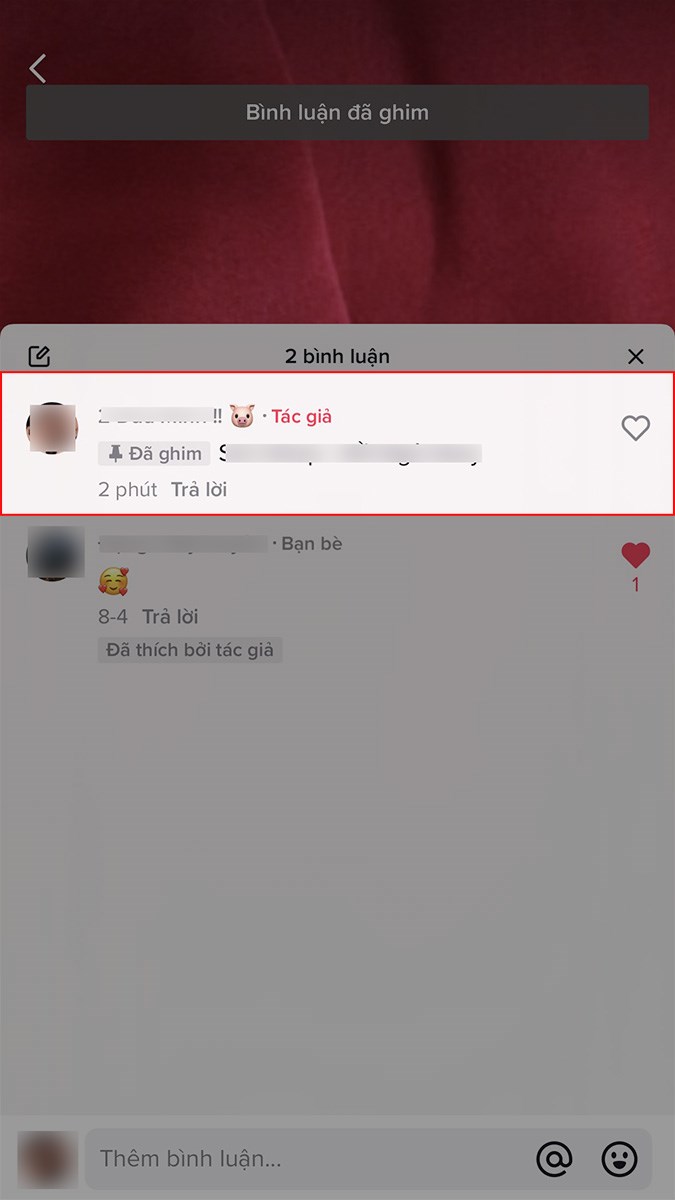Image resolution: width=675 pixels, height=1200 pixels.
Task: Open the author's profile picture
Action: (51, 429)
